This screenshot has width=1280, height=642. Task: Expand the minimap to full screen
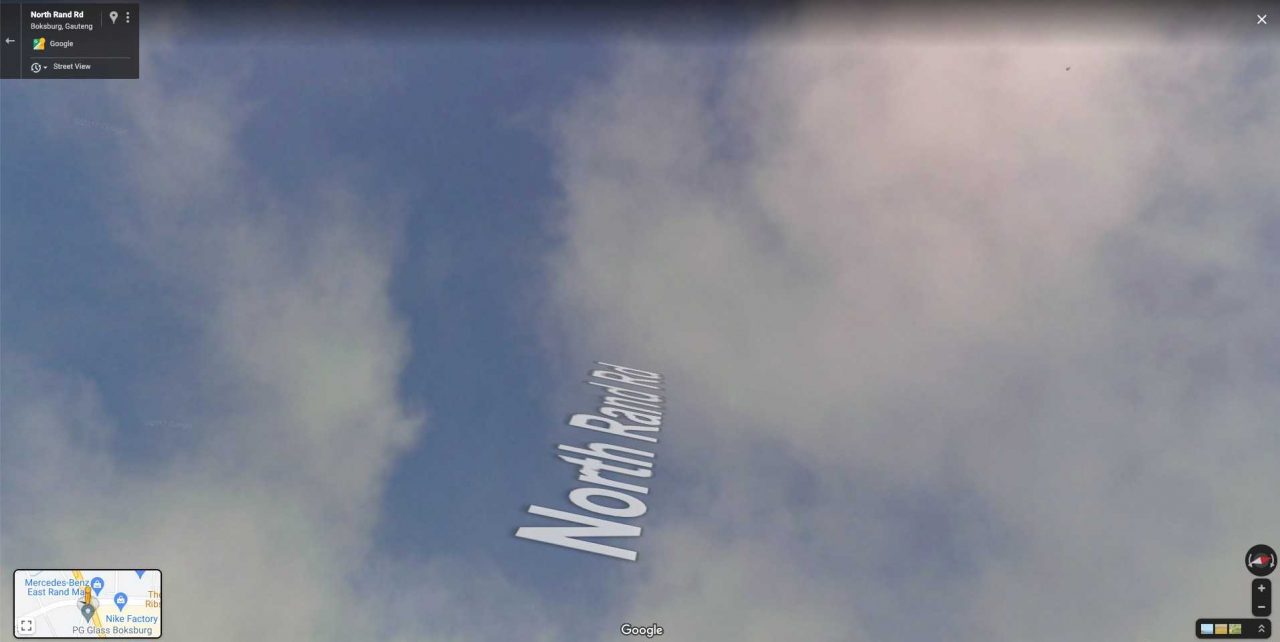pos(26,626)
